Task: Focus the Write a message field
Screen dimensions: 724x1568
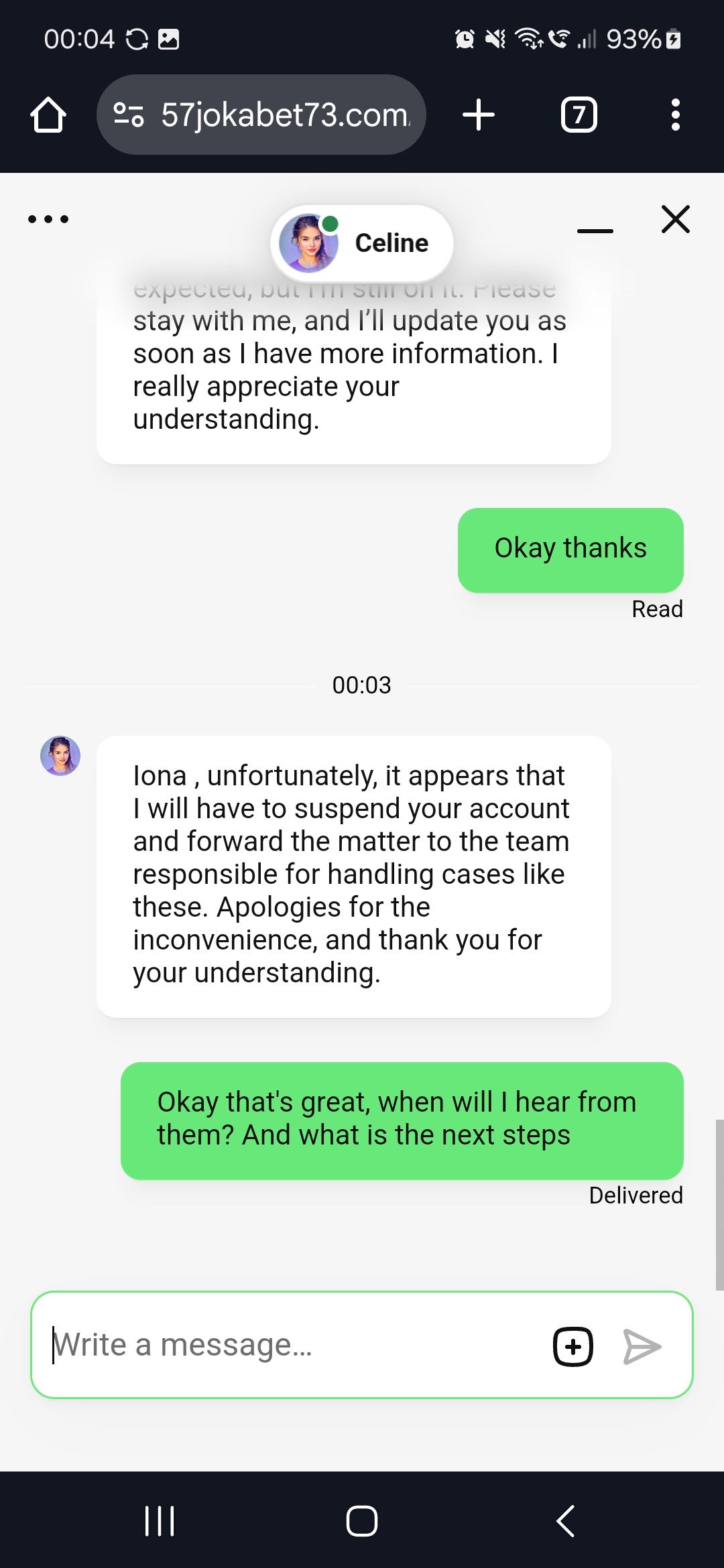Action: (288, 1346)
